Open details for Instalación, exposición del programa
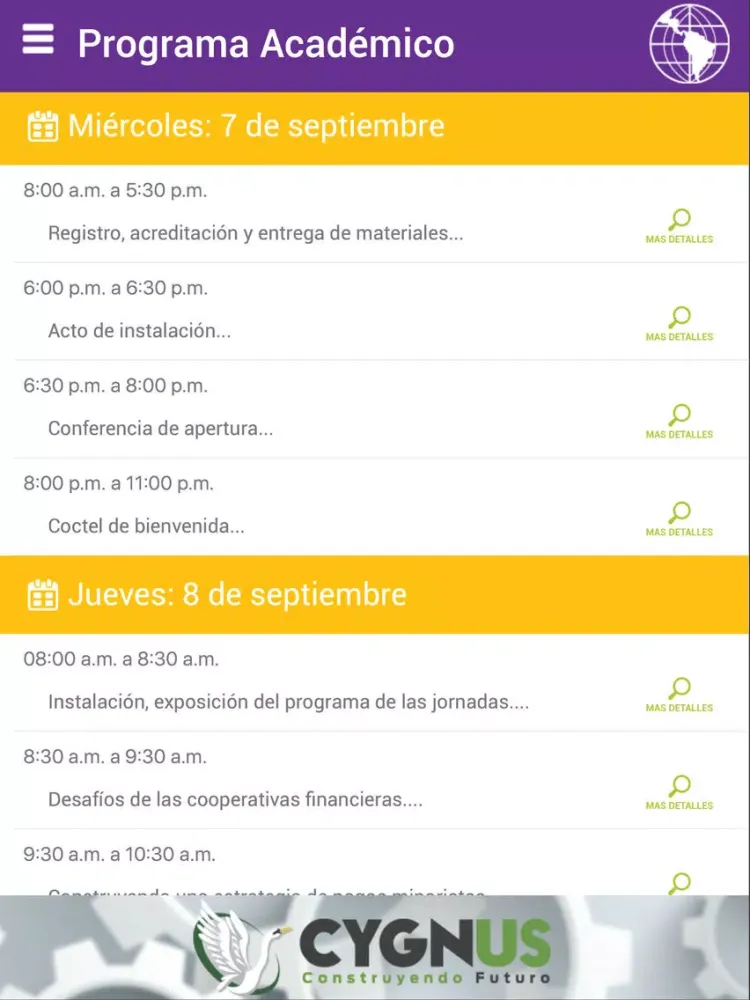Image resolution: width=750 pixels, height=1000 pixels. coord(679,694)
